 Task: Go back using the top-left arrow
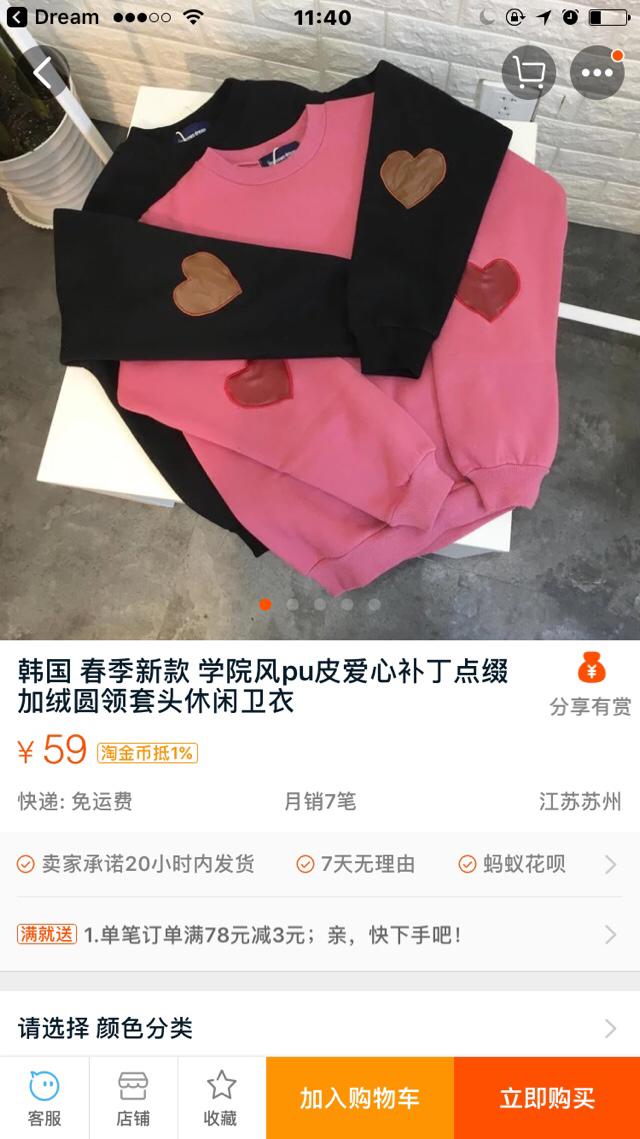pyautogui.click(x=43, y=72)
